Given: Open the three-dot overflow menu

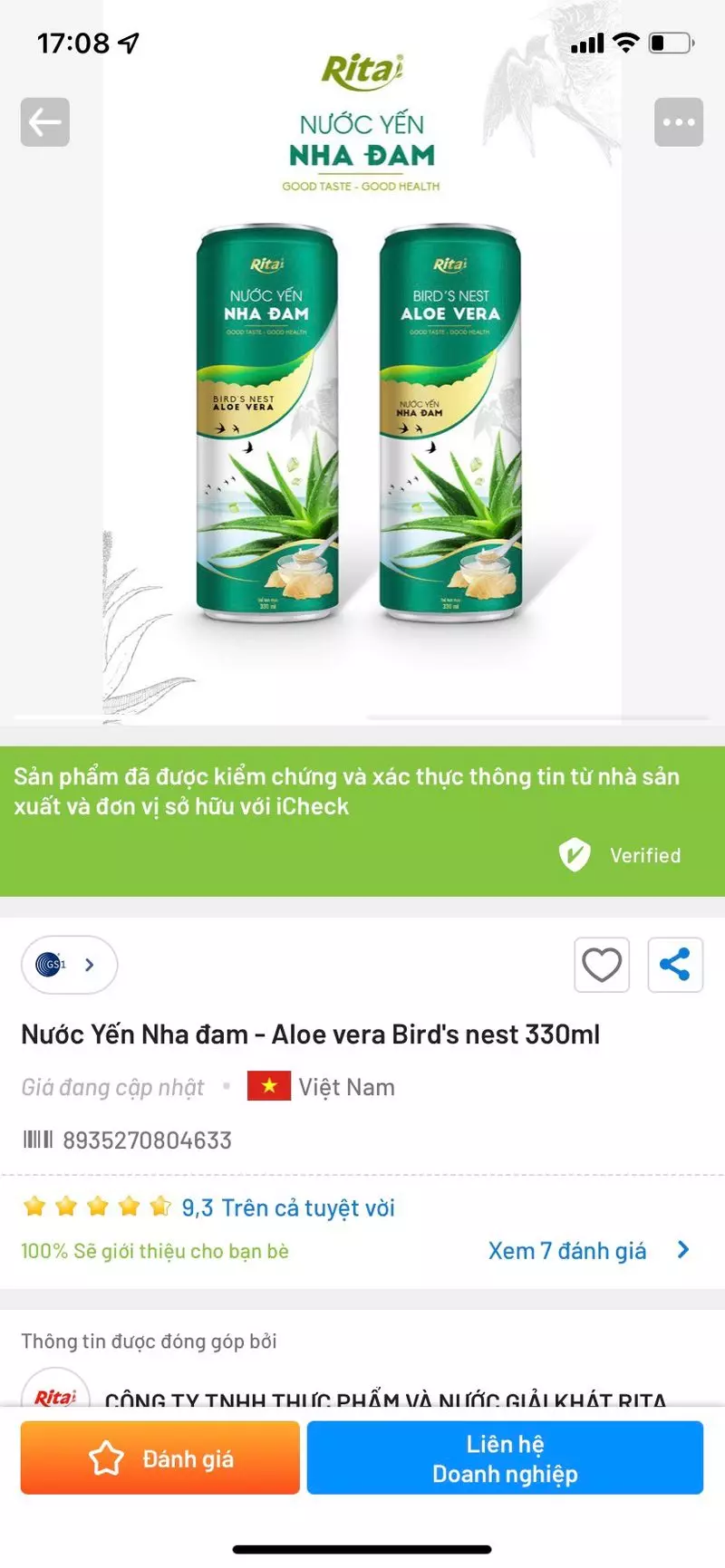Looking at the screenshot, I should point(679,122).
